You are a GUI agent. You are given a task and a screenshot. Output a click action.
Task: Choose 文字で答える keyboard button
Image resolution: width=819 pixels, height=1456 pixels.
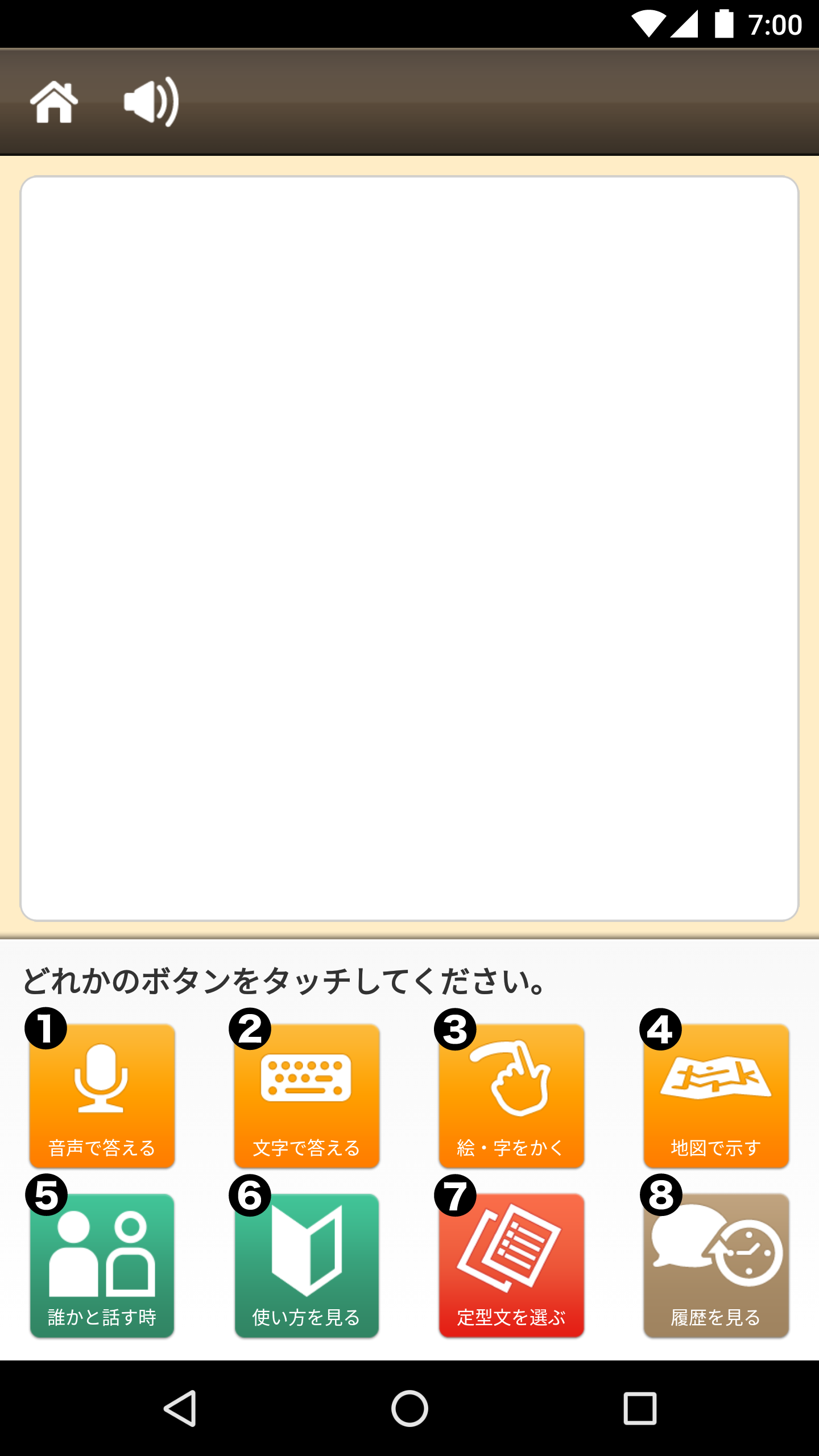pos(307,1096)
